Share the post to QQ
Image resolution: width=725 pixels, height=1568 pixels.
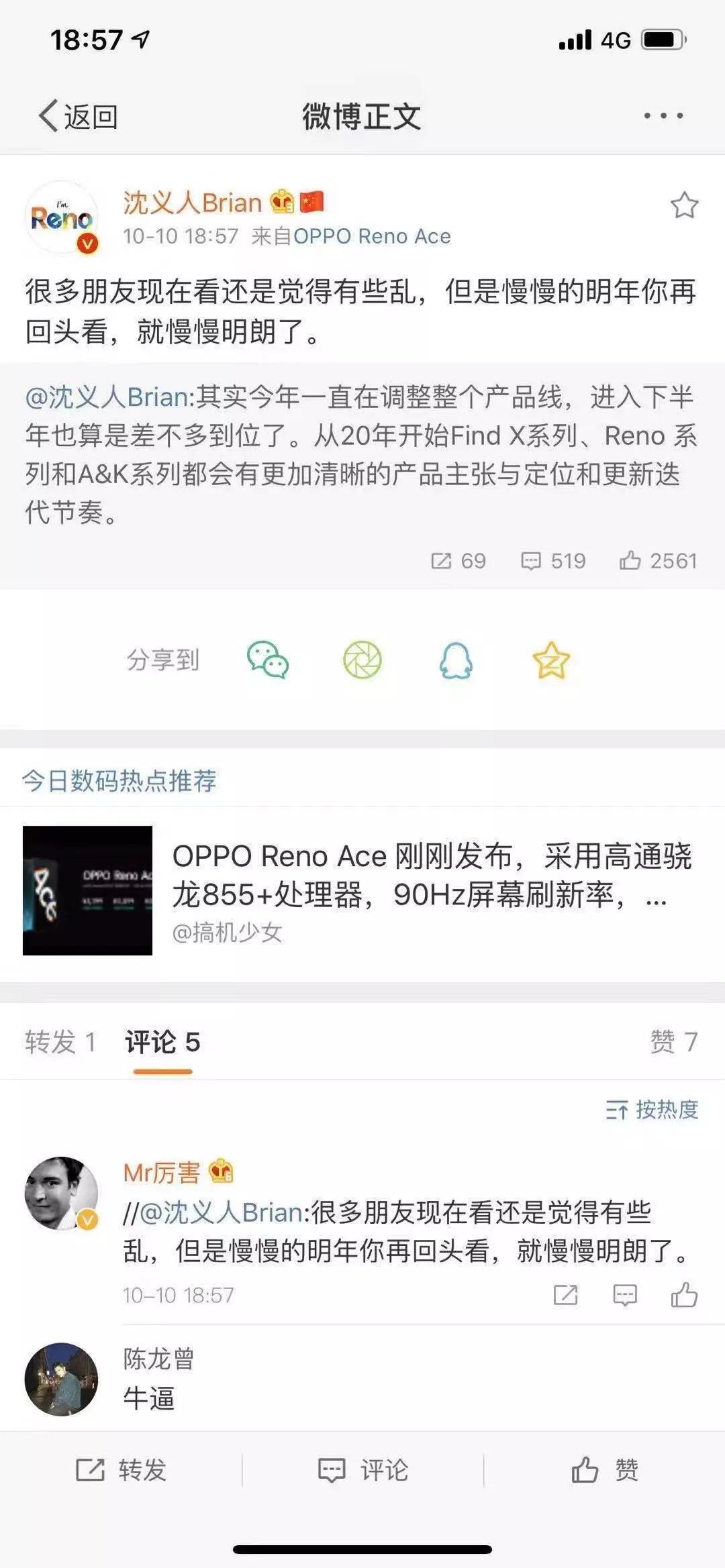[456, 660]
